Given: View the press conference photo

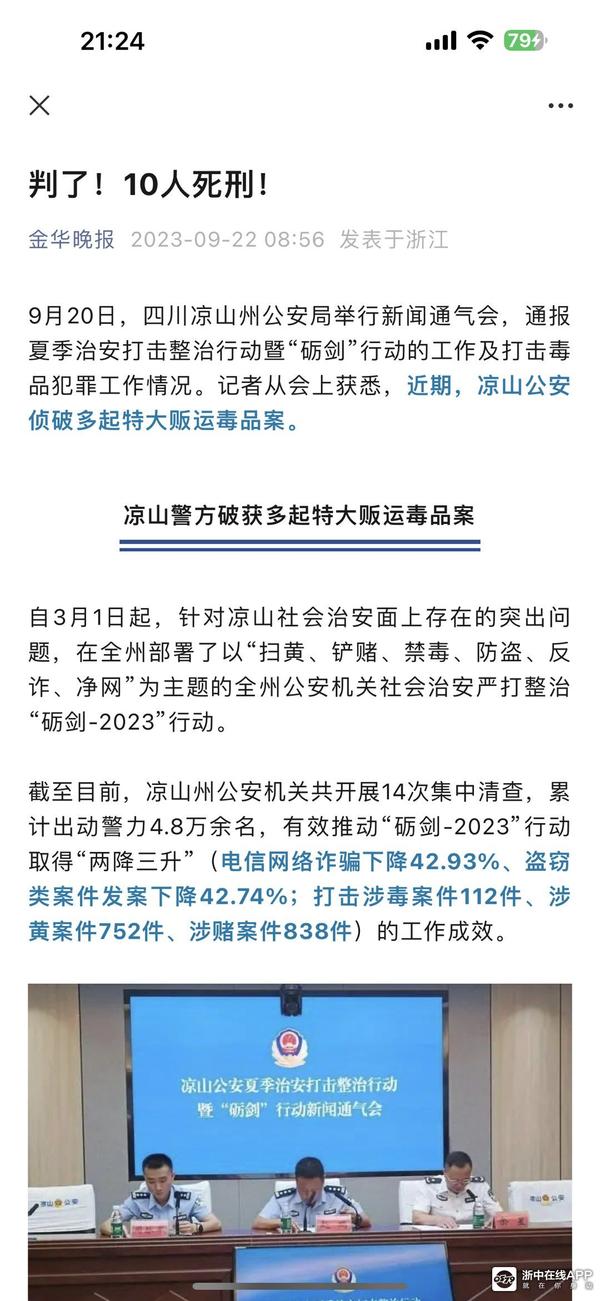Looking at the screenshot, I should (300, 1130).
